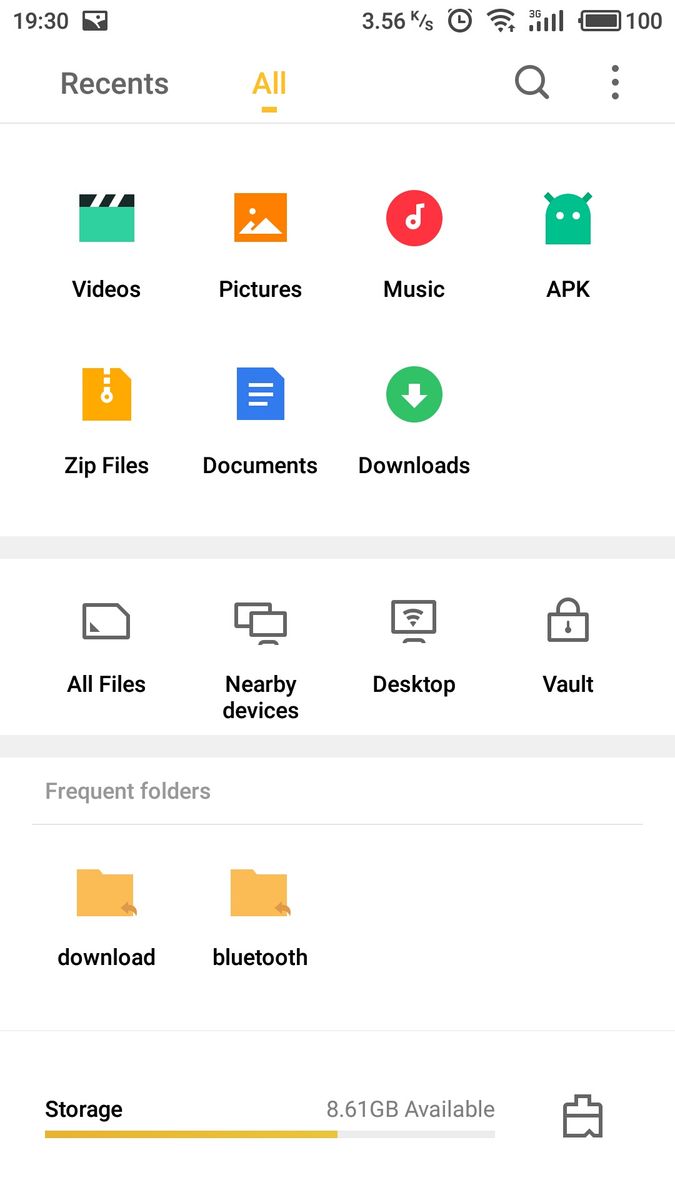
Task: Tap the storage cleanup icon
Action: (583, 1117)
